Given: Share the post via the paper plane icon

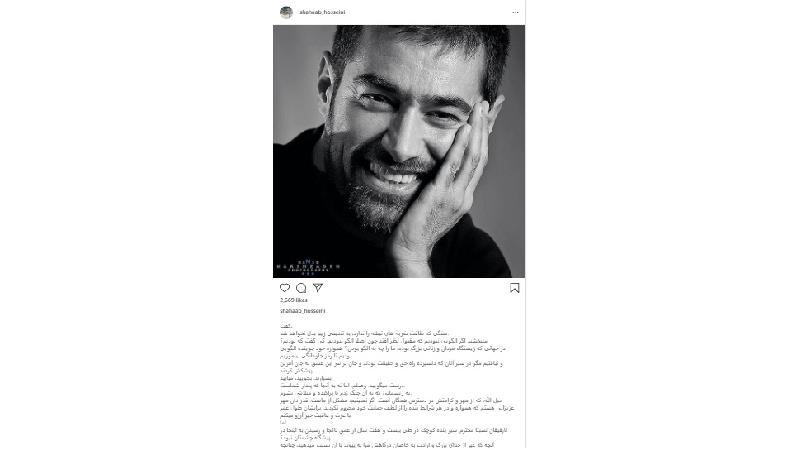Looking at the screenshot, I should pos(318,288).
